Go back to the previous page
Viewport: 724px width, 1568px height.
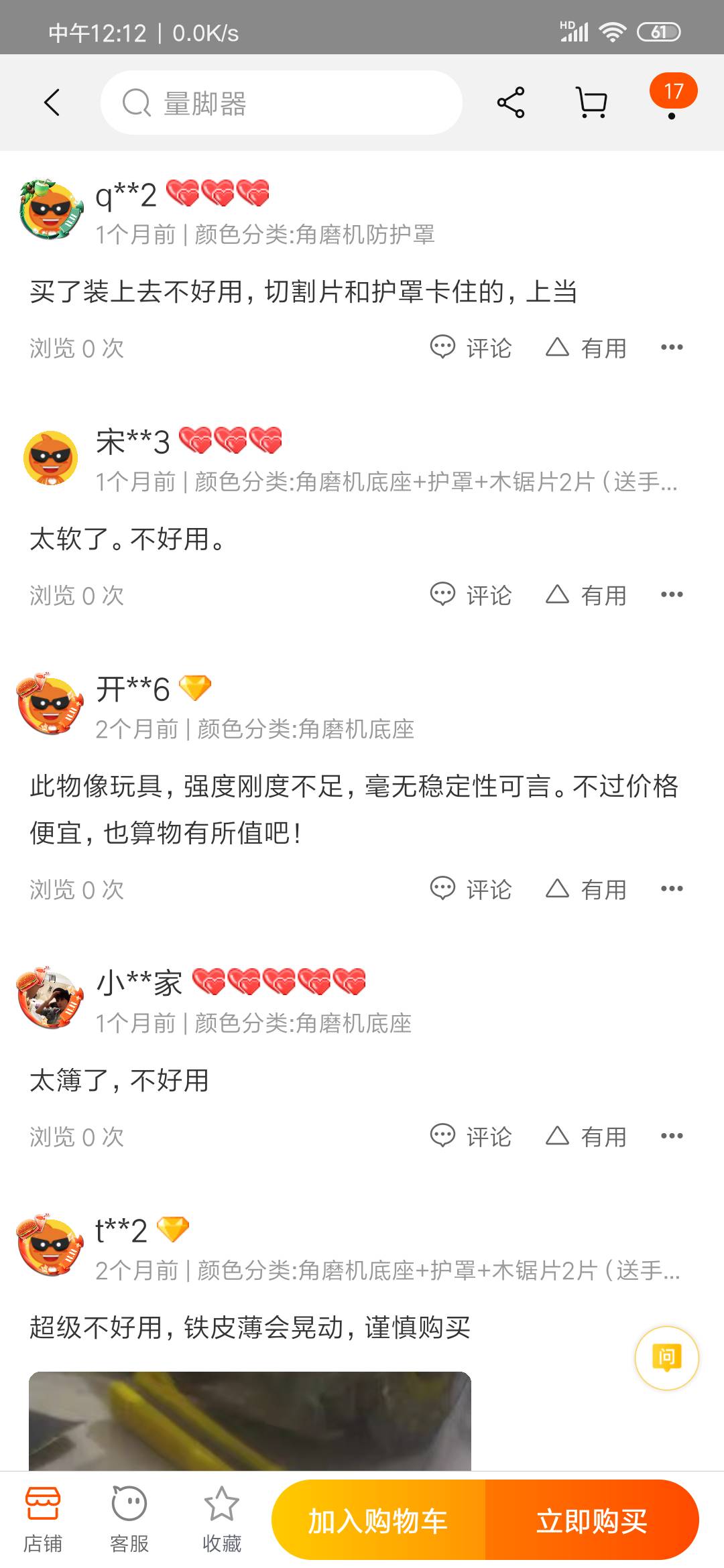tap(52, 103)
